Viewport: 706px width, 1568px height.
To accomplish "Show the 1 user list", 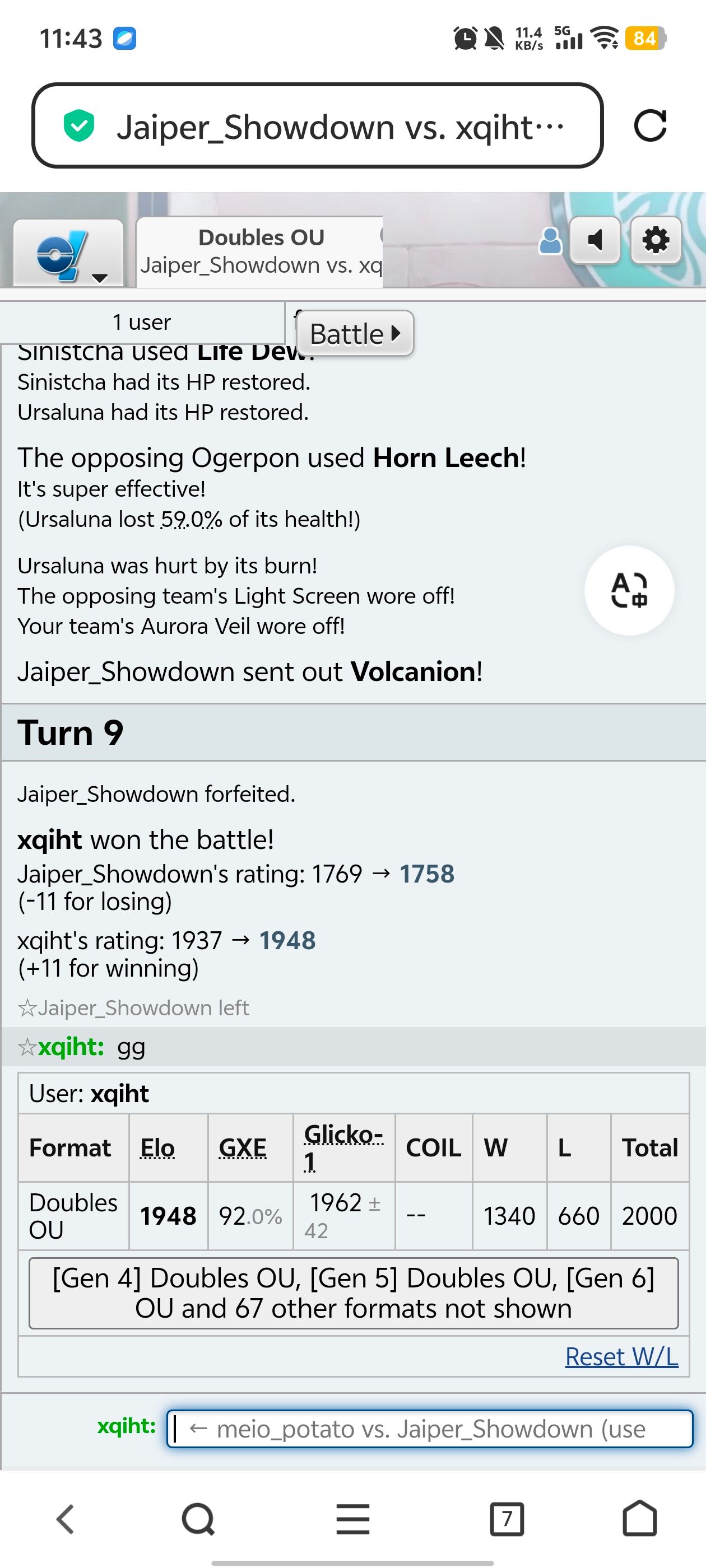I will tap(142, 322).
